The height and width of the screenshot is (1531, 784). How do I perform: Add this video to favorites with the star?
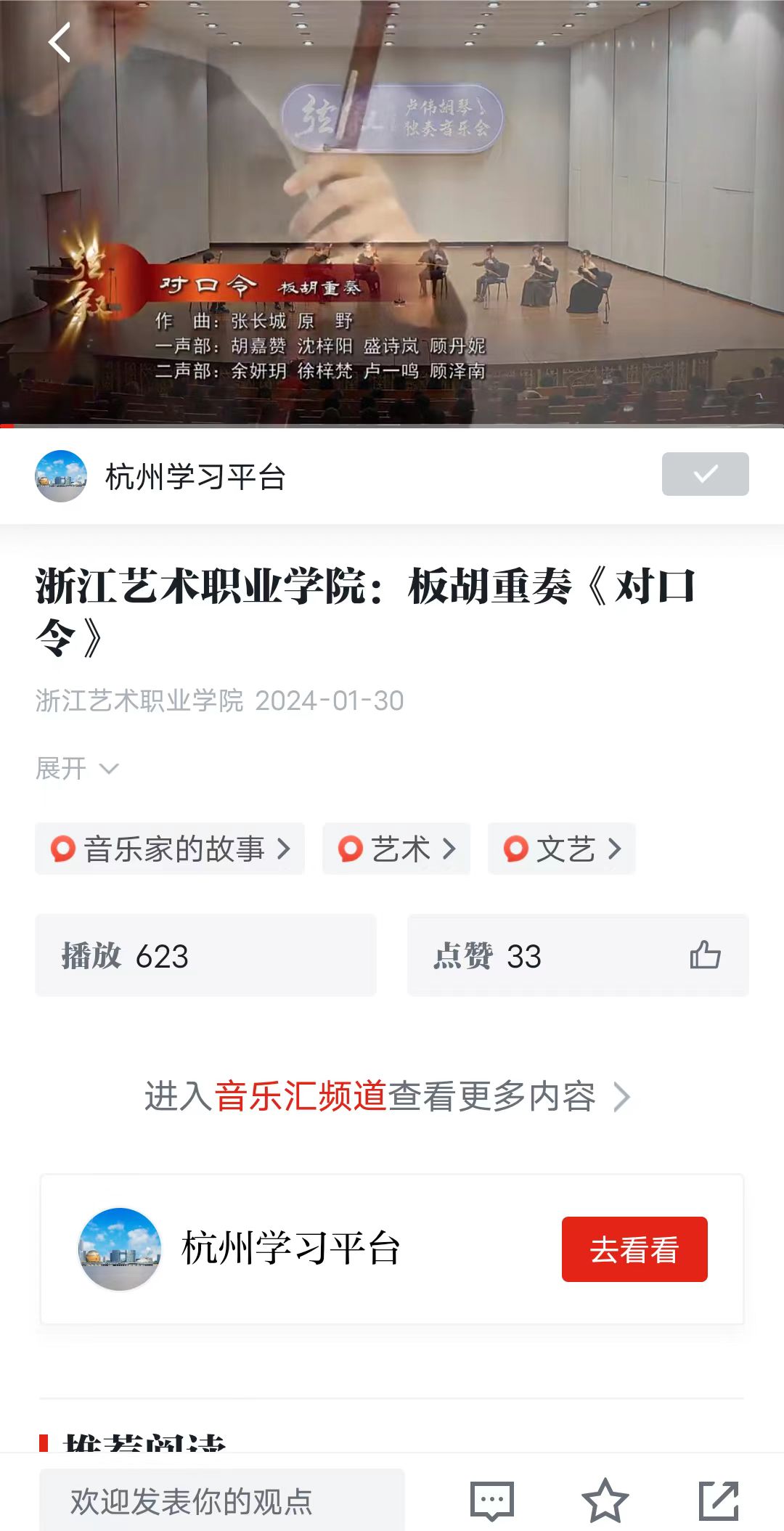(605, 1501)
